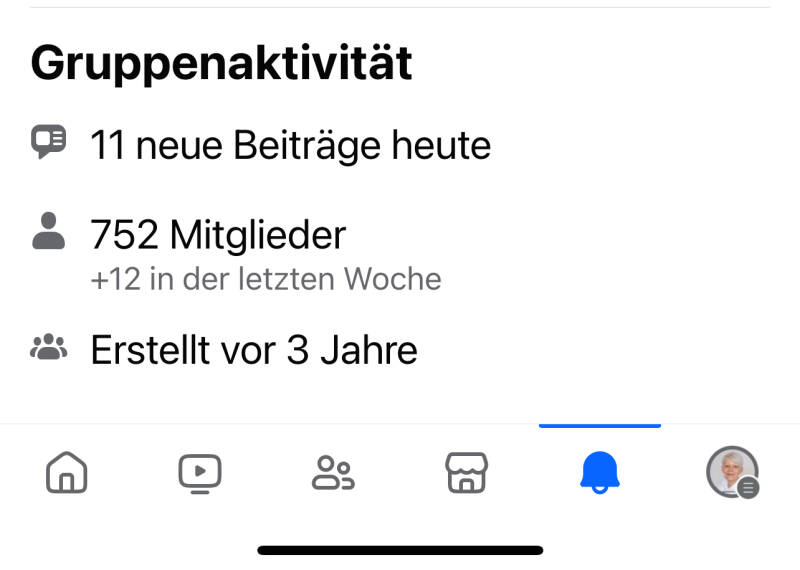Open the Marketplace tab
800x570 pixels.
466,472
